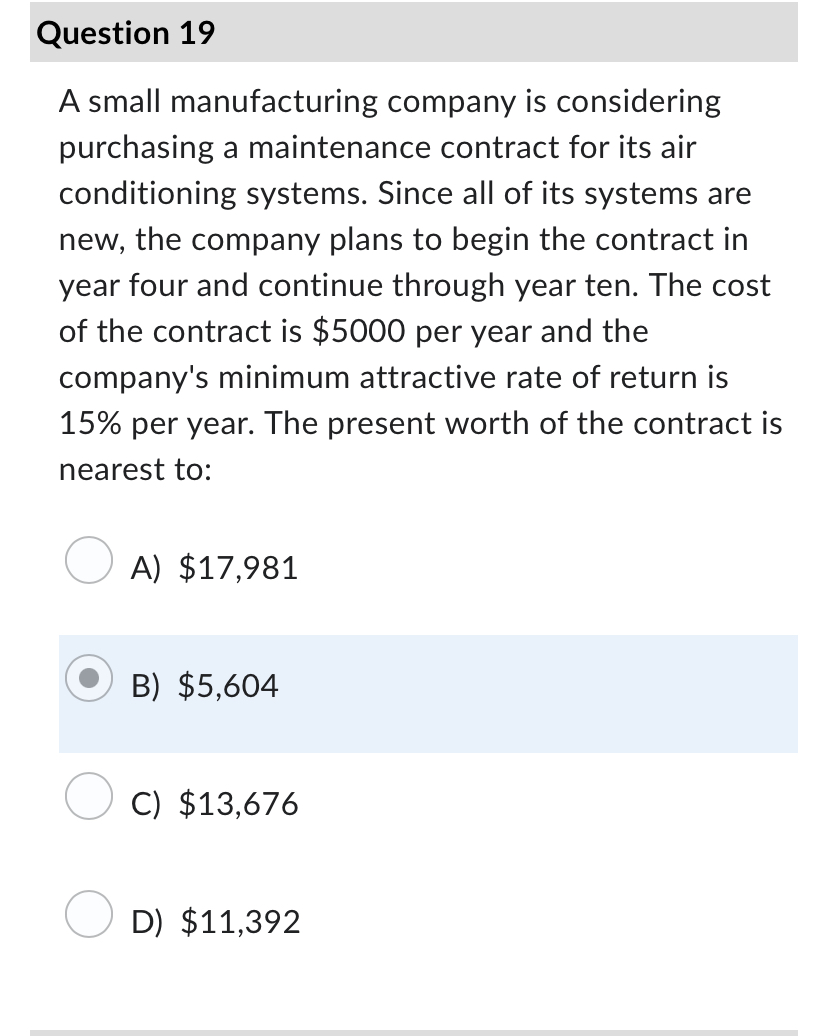Click the unselected circle beside option A
The image size is (828, 1036).
tap(87, 561)
